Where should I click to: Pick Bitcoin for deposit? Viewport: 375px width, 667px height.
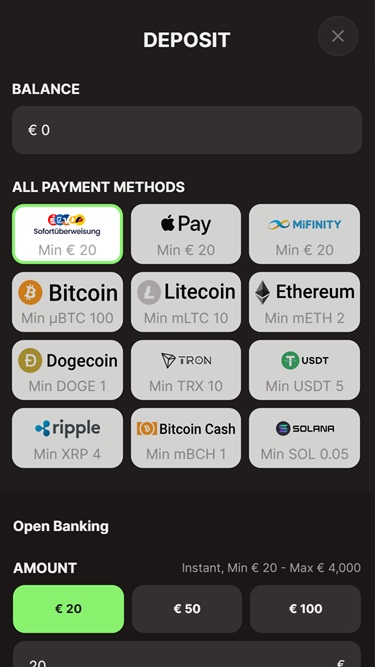coord(68,302)
